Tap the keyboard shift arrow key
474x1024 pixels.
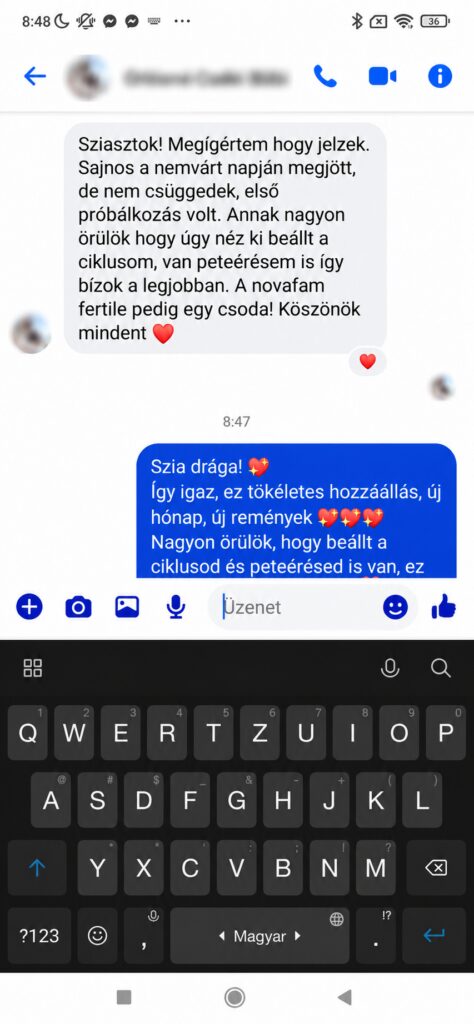[37, 867]
